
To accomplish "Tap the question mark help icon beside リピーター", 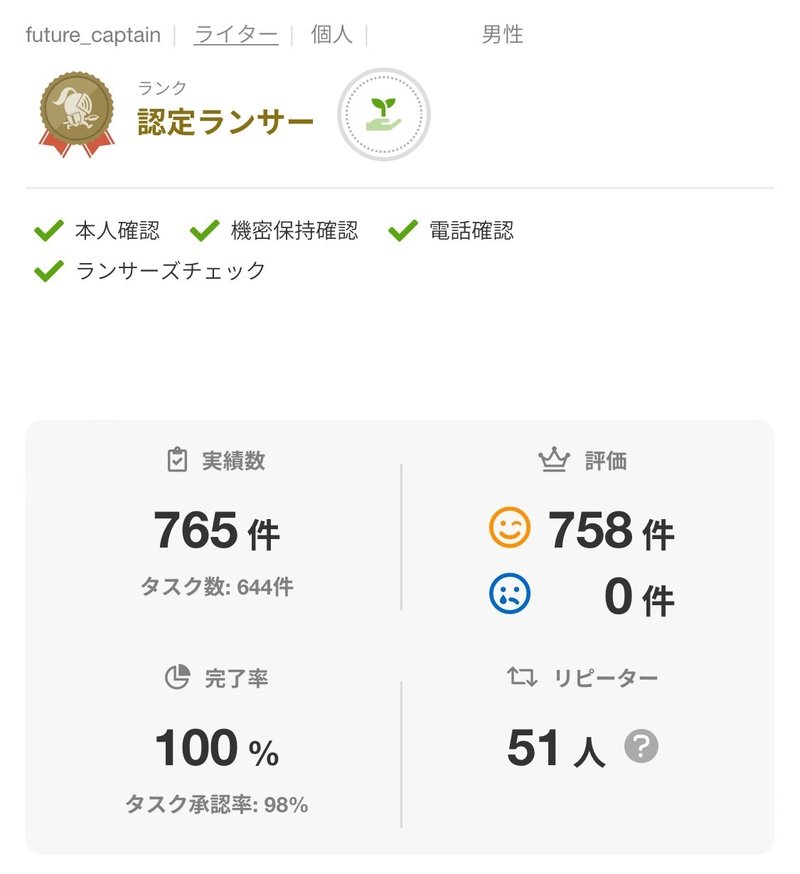I will 641,746.
